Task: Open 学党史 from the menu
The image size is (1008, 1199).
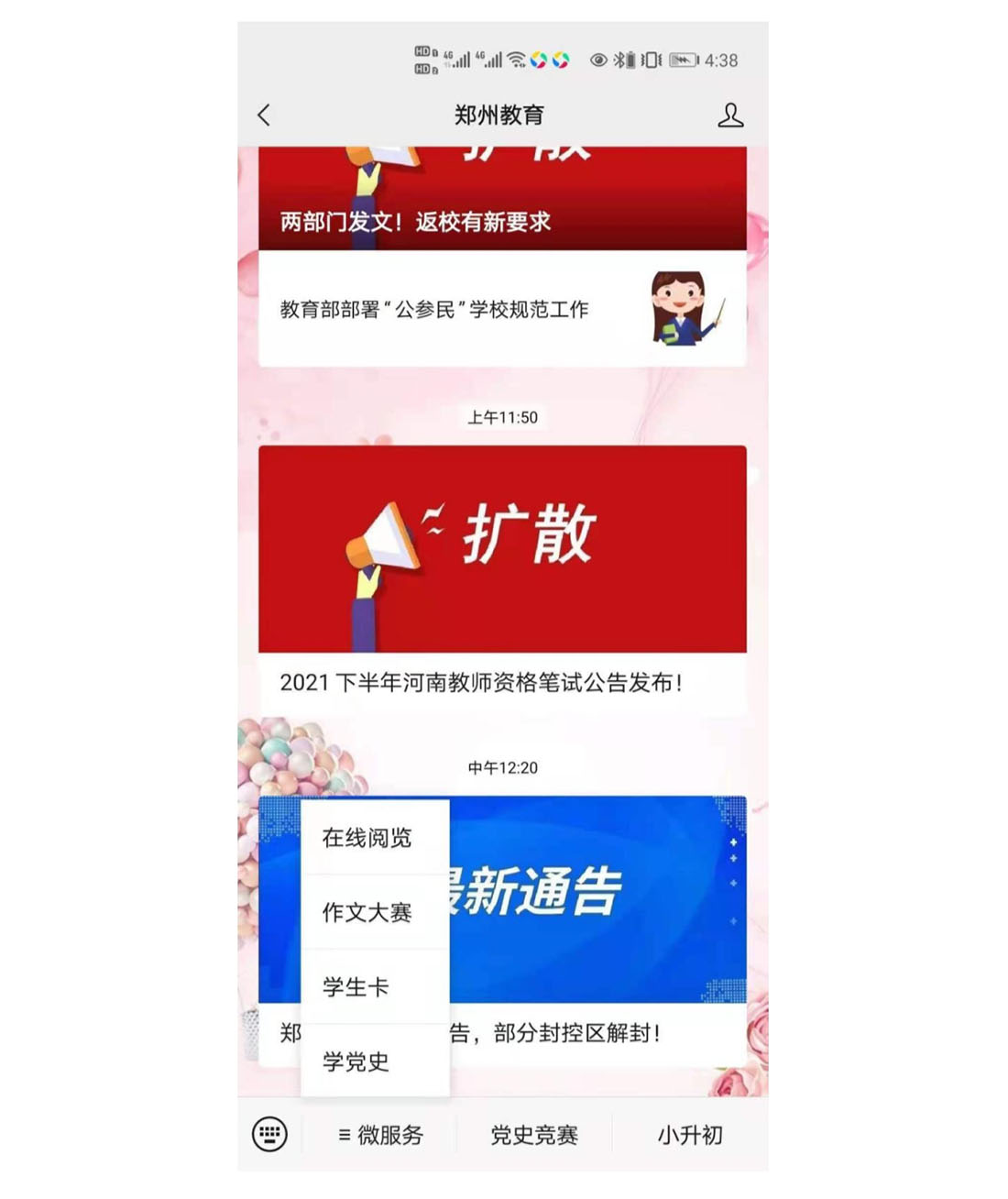Action: click(x=357, y=1061)
